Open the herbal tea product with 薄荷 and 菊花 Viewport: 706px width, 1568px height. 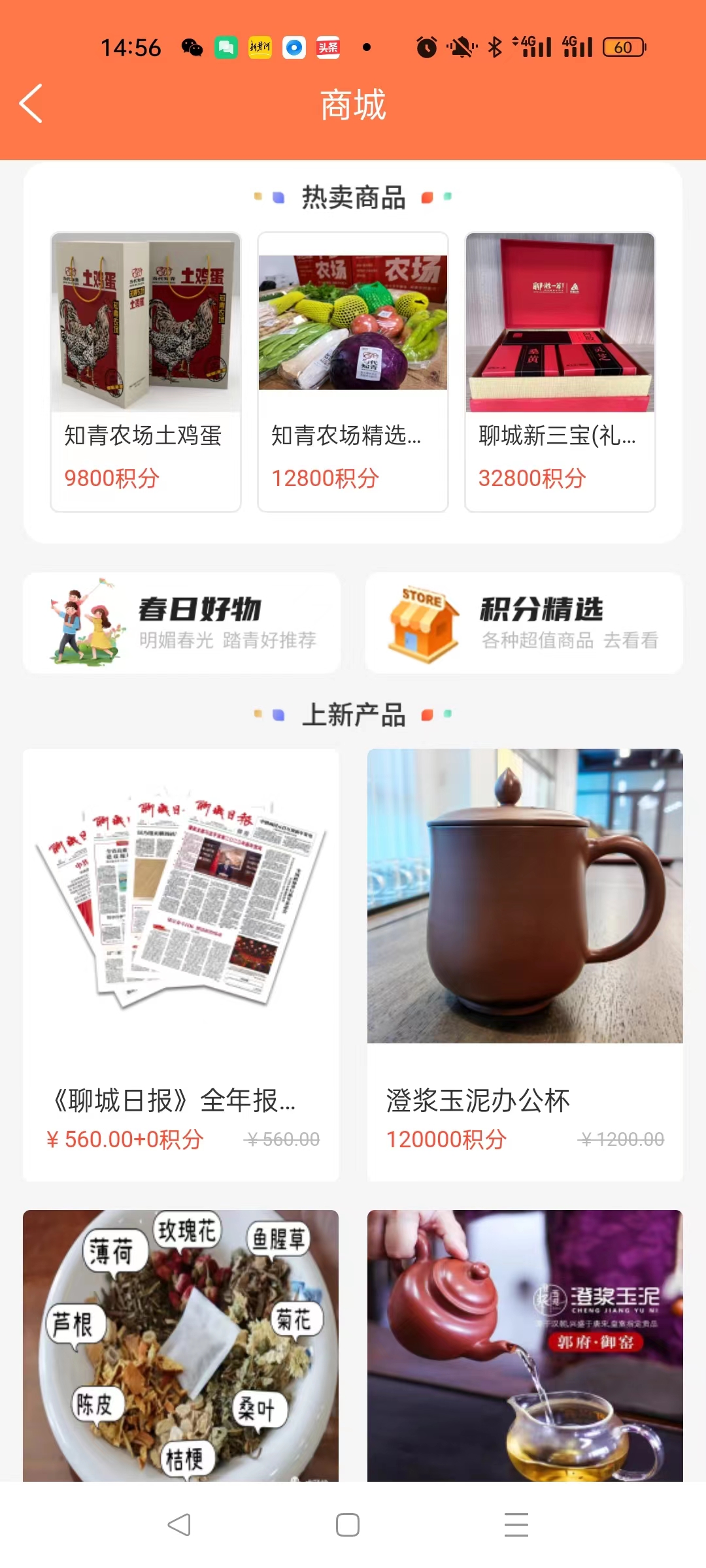[x=181, y=1345]
